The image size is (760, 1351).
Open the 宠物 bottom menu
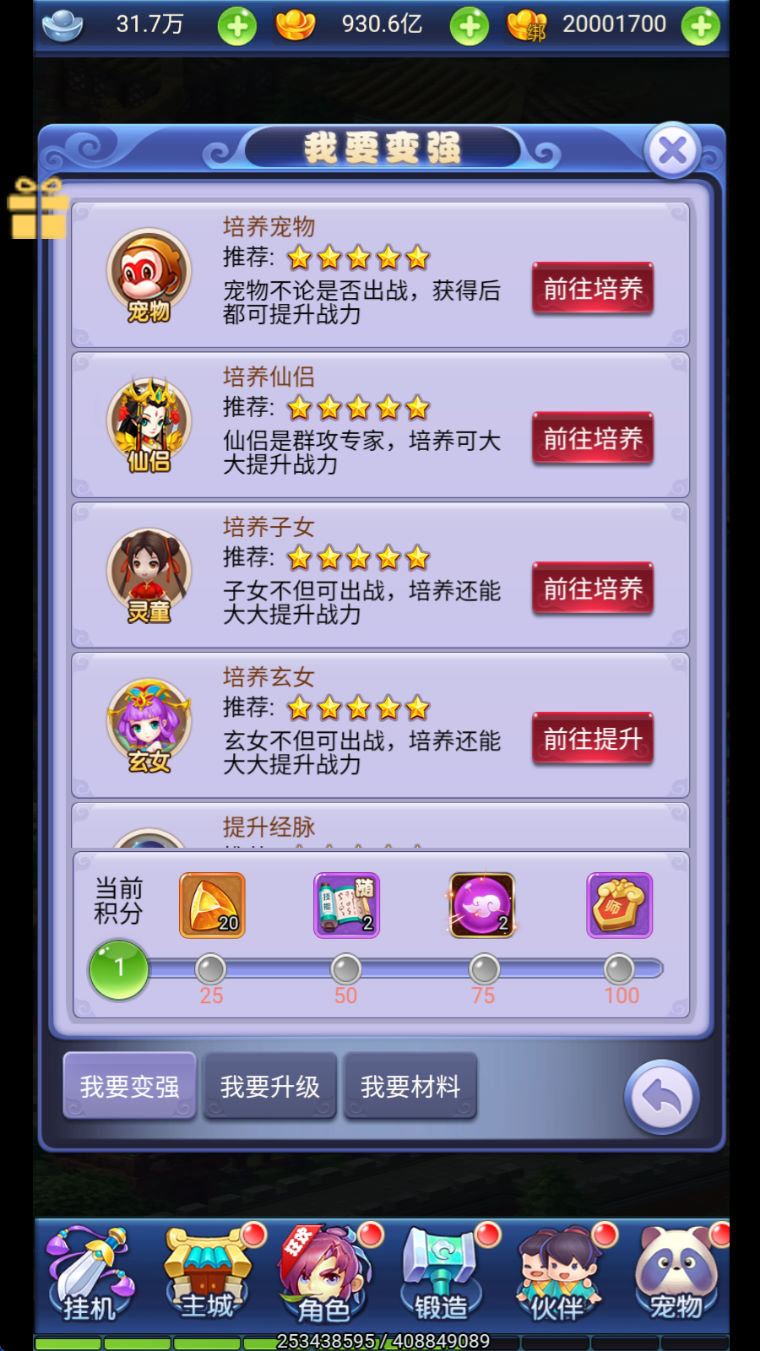click(675, 1275)
